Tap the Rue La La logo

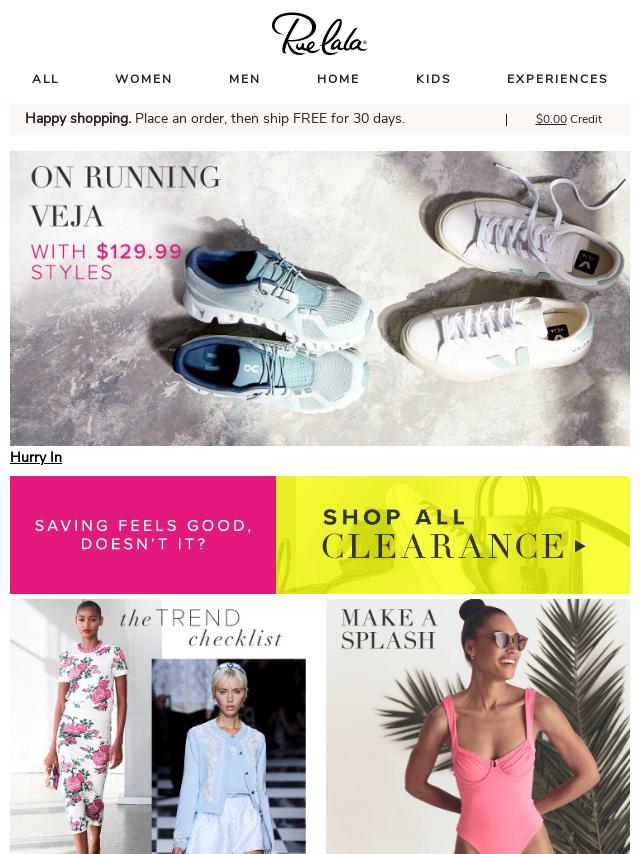point(319,34)
